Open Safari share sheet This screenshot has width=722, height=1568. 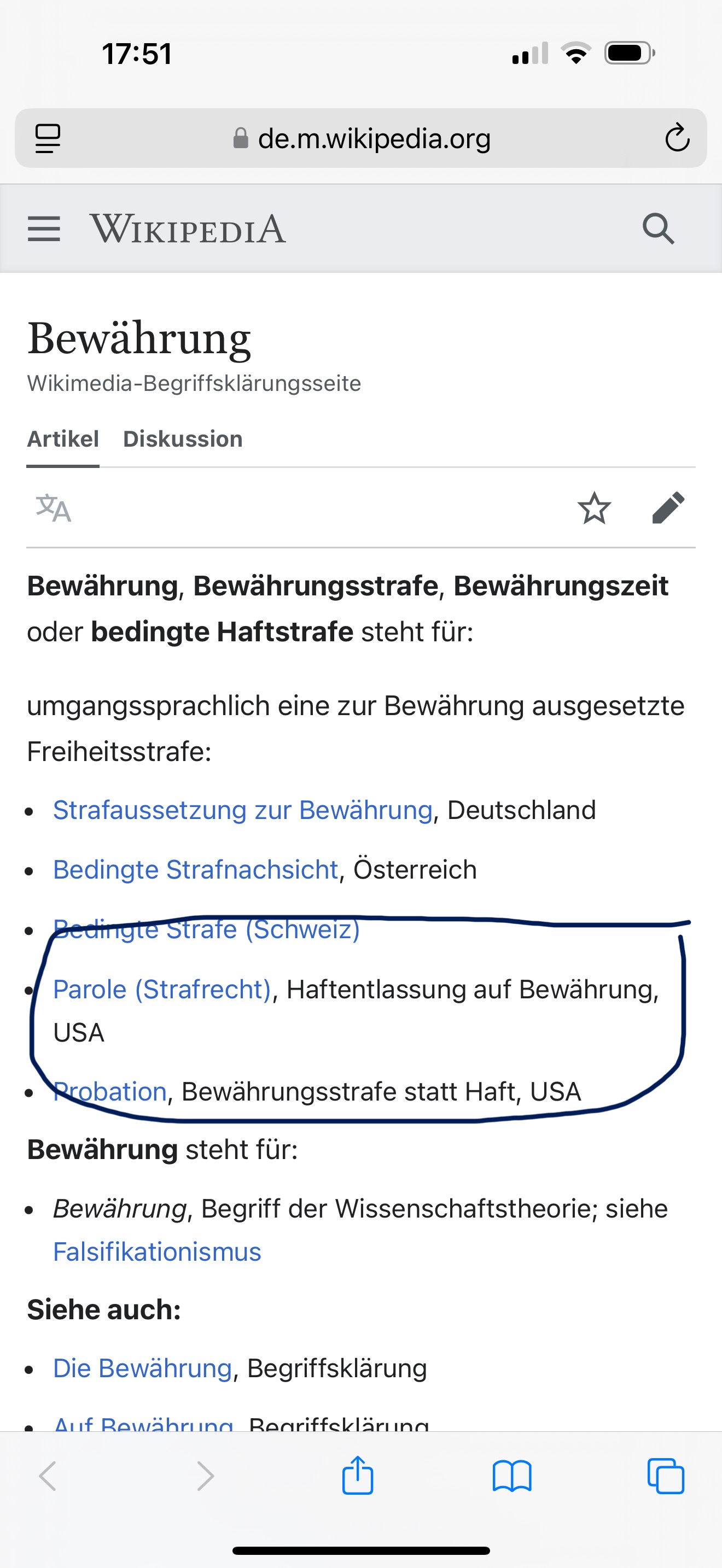click(357, 1476)
